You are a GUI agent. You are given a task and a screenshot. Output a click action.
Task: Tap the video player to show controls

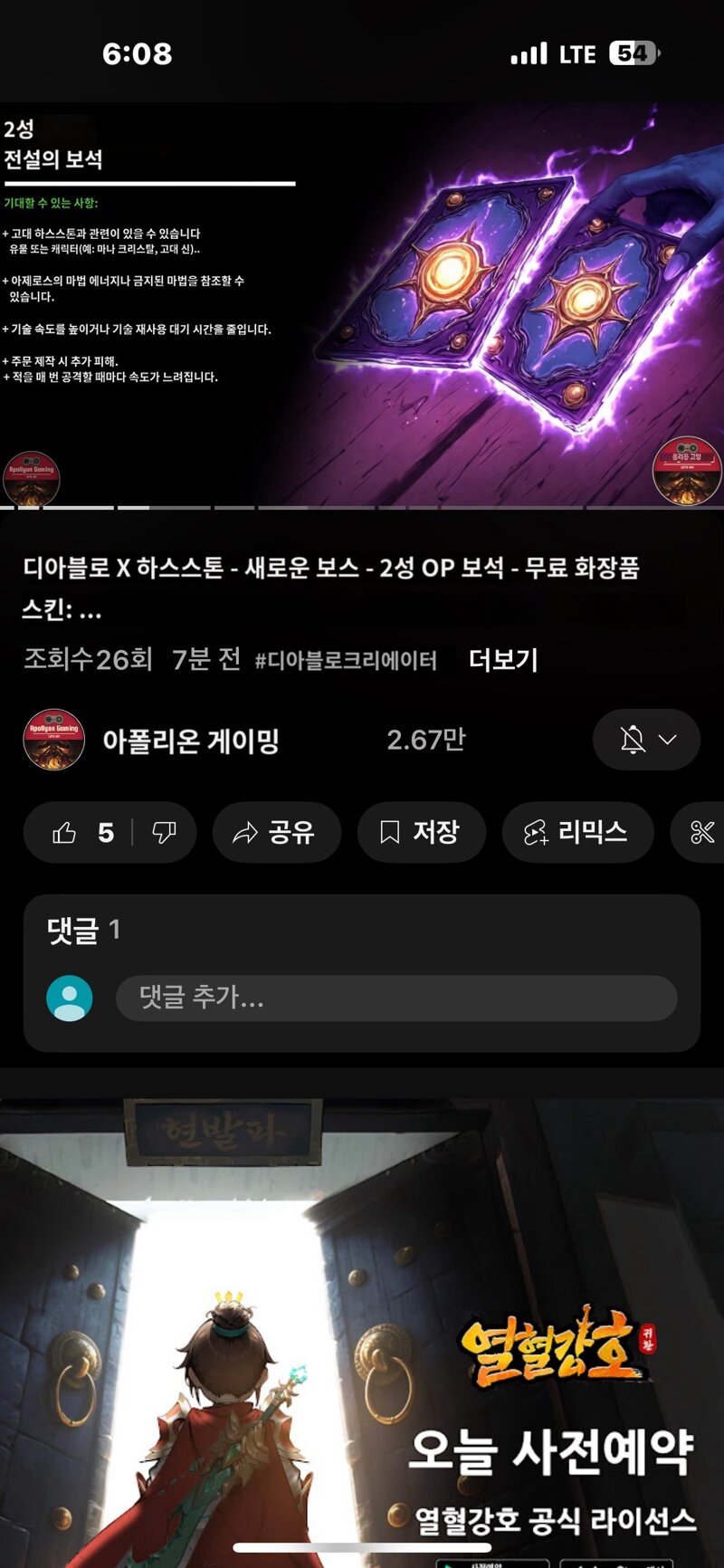[362, 303]
